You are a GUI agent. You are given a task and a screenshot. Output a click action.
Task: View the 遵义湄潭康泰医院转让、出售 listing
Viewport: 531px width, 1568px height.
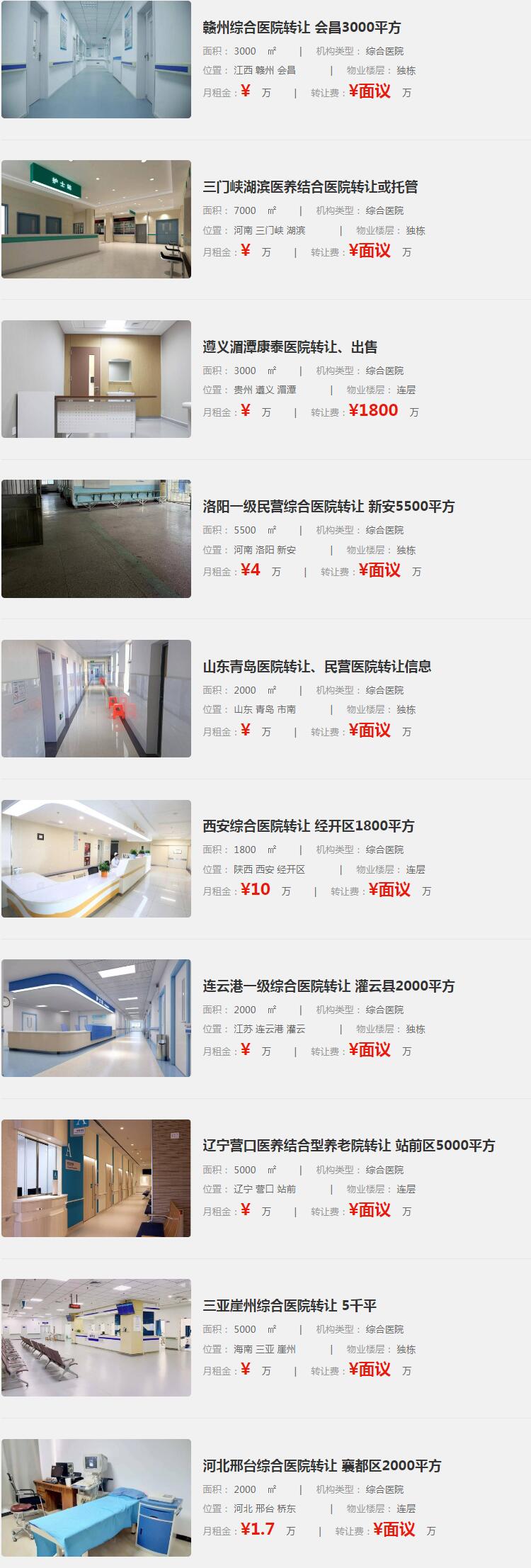(x=290, y=347)
